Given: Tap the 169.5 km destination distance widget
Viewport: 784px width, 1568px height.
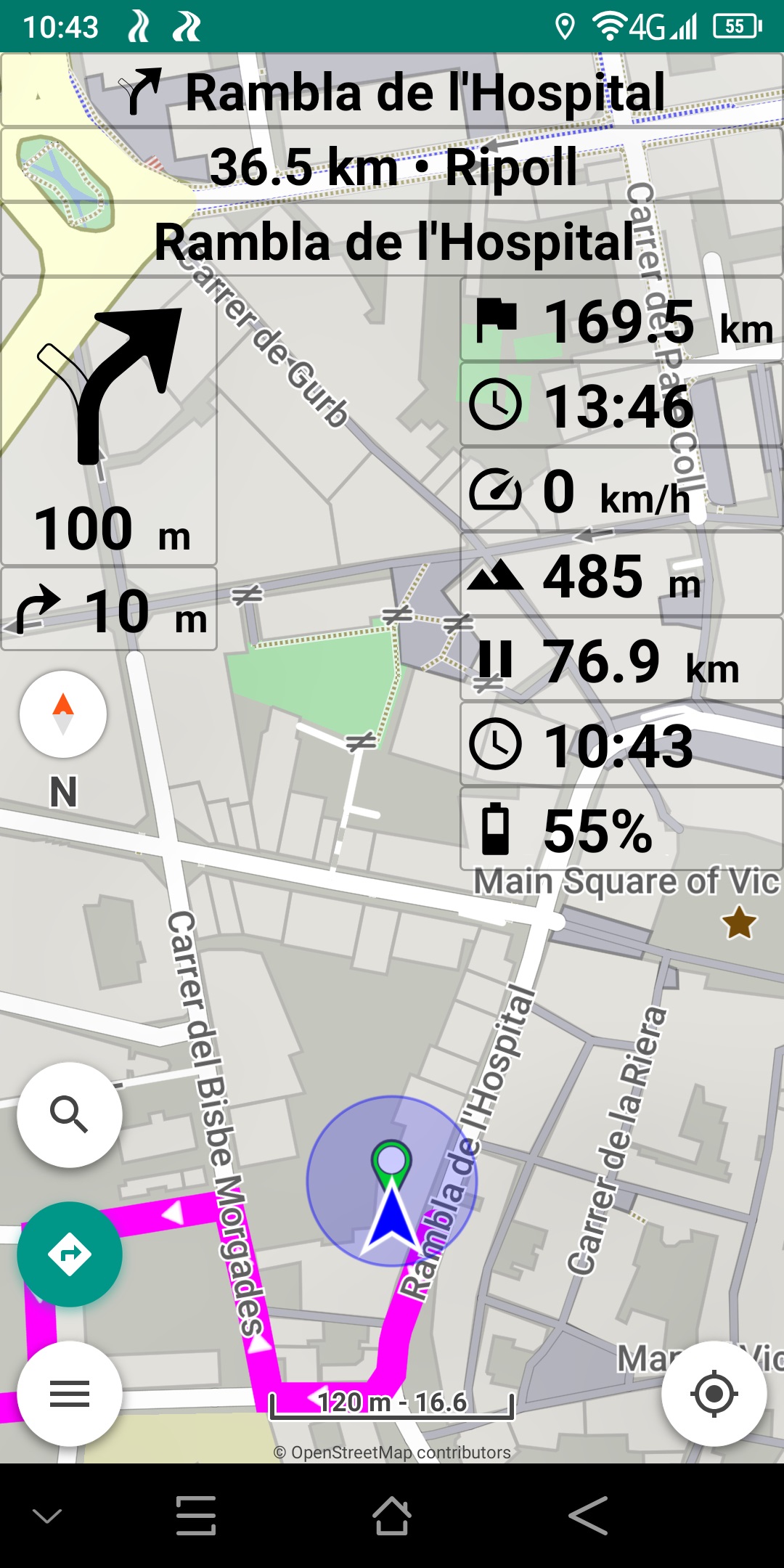Looking at the screenshot, I should point(621,320).
